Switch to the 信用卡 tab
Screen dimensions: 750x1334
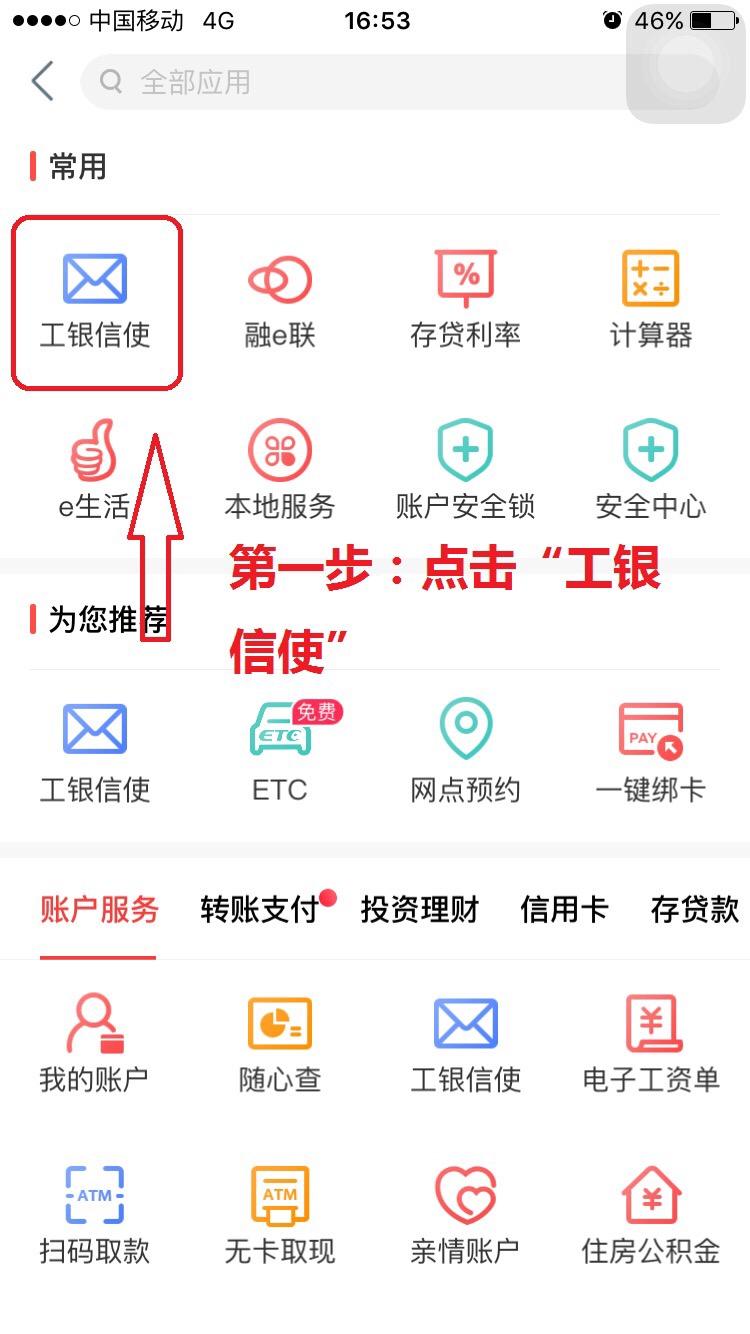click(563, 910)
